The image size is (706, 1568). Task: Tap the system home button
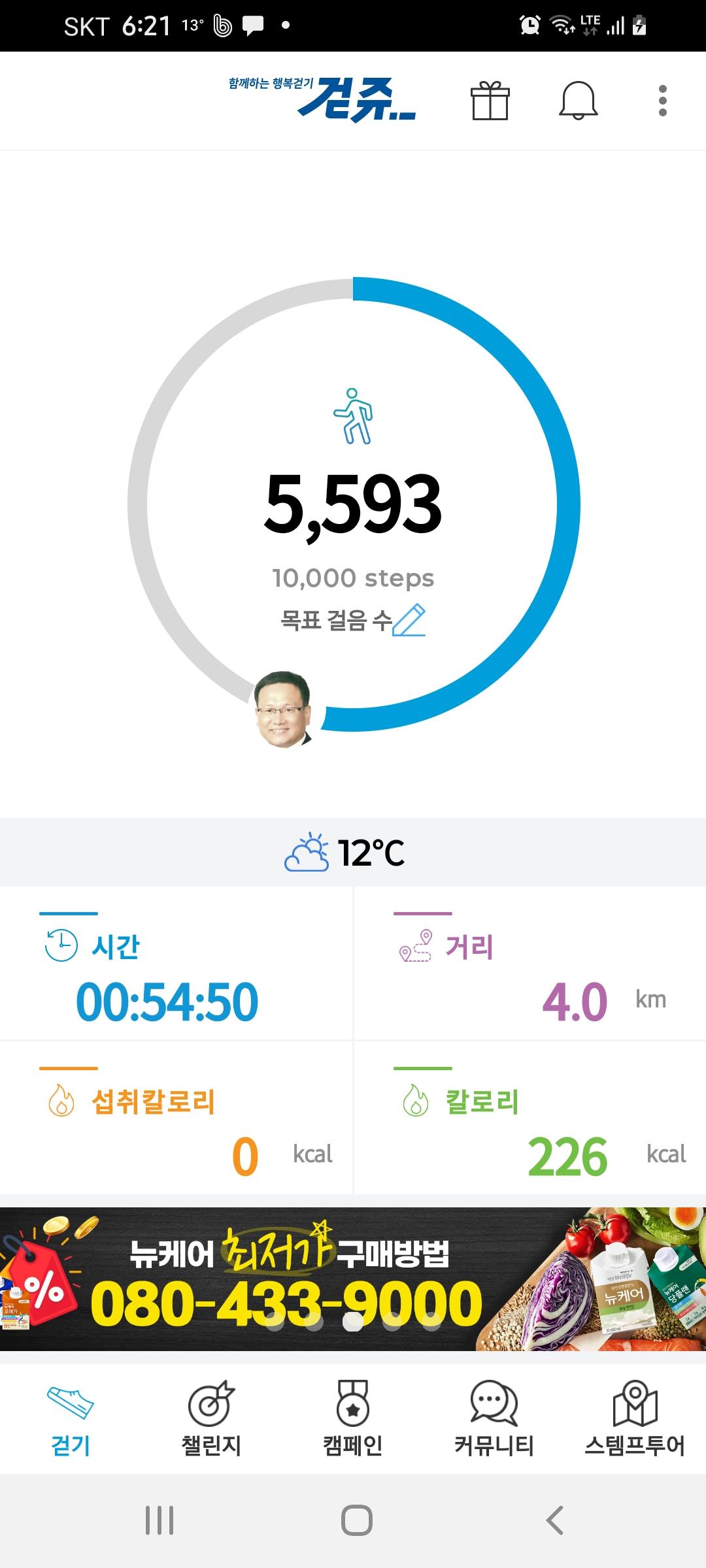point(356,1520)
